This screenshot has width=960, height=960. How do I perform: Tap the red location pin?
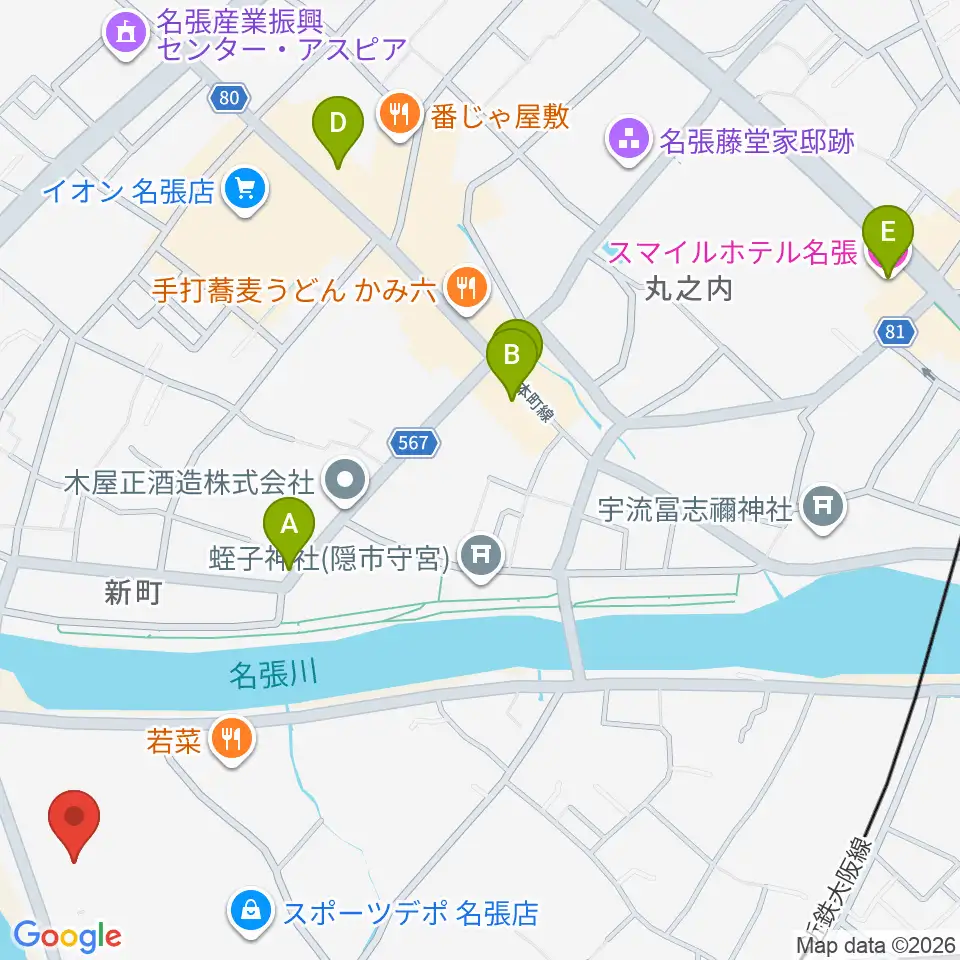74,822
